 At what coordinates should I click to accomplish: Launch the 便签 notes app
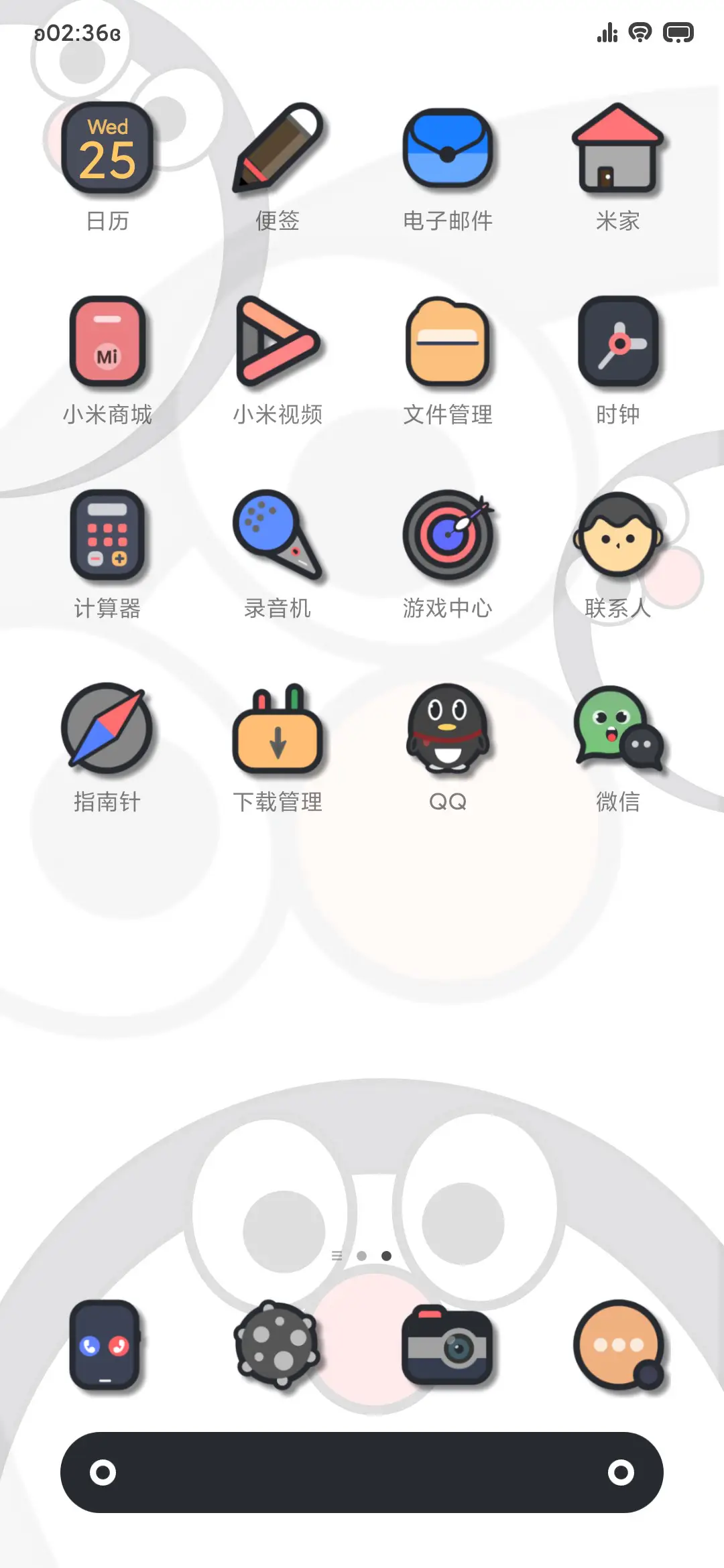pos(278,151)
